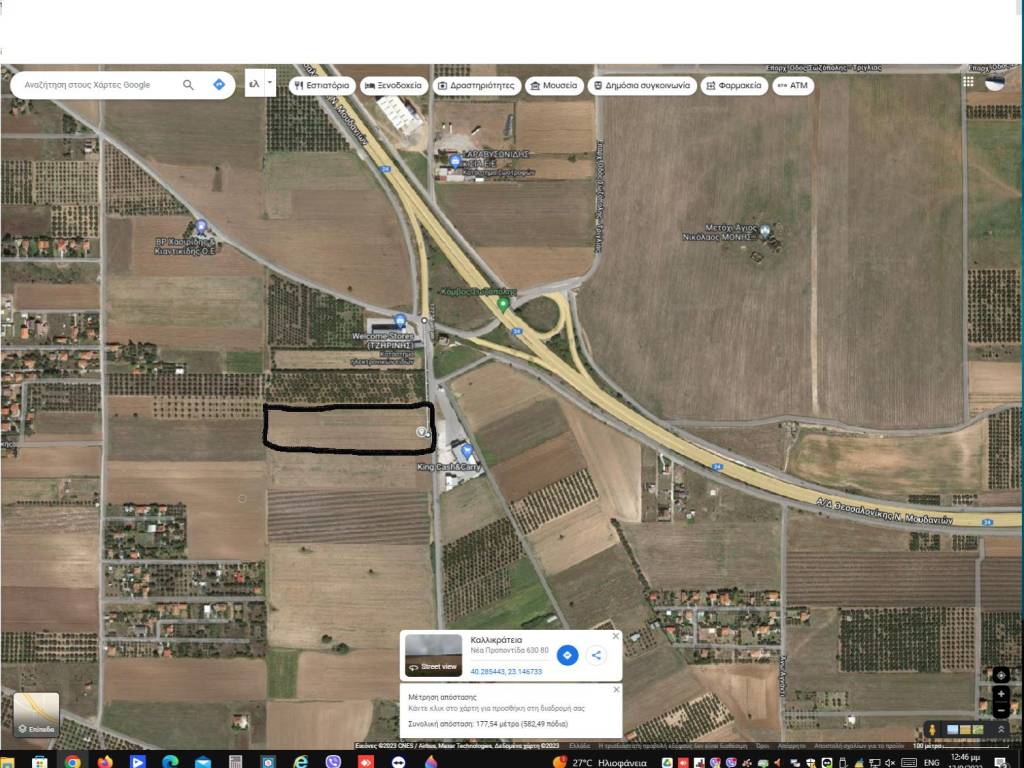Filter the map by Μουσεία
This screenshot has height=768, width=1024.
553,86
